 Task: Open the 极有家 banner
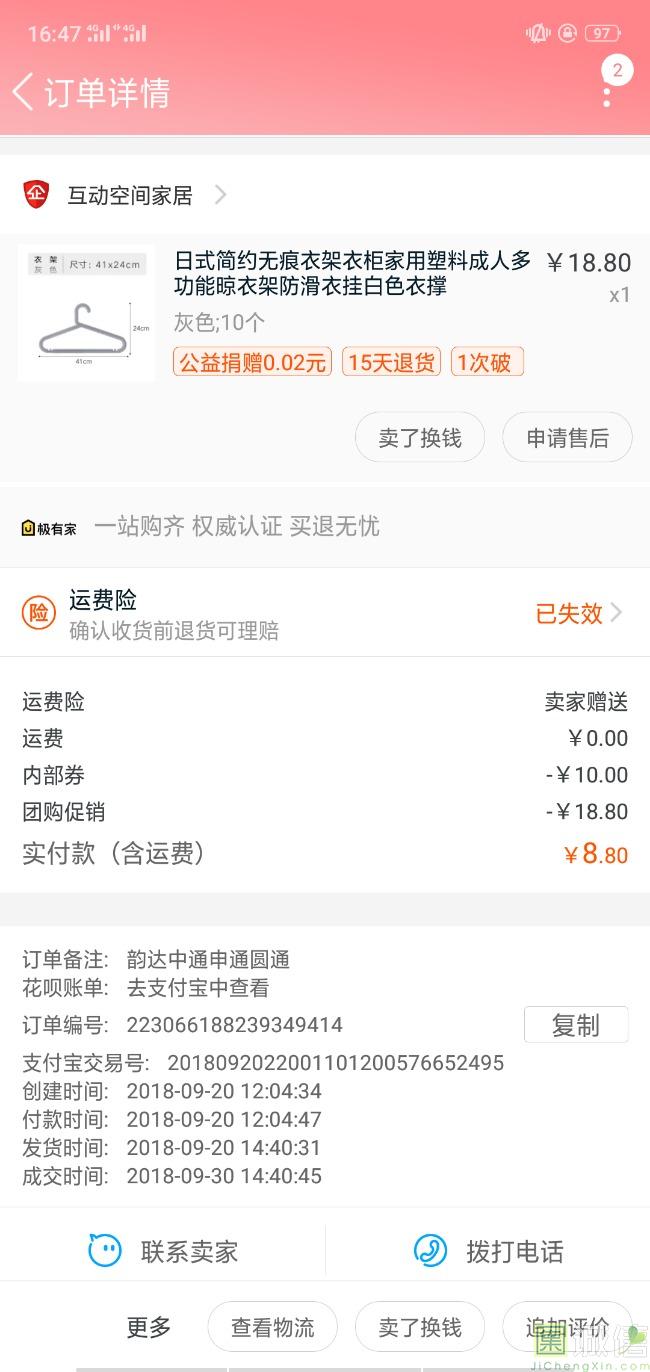click(200, 527)
